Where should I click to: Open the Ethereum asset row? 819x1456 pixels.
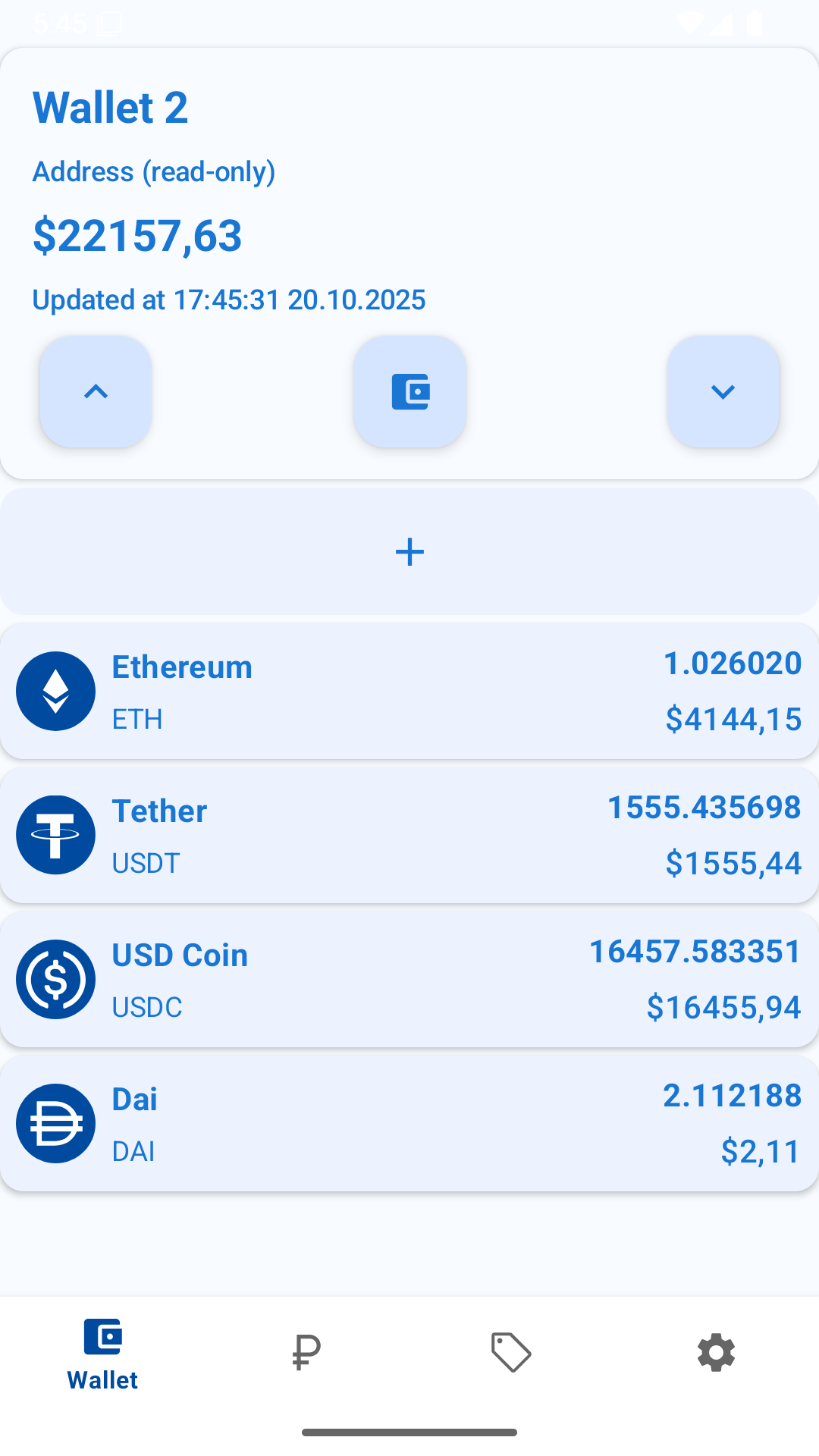click(x=409, y=691)
